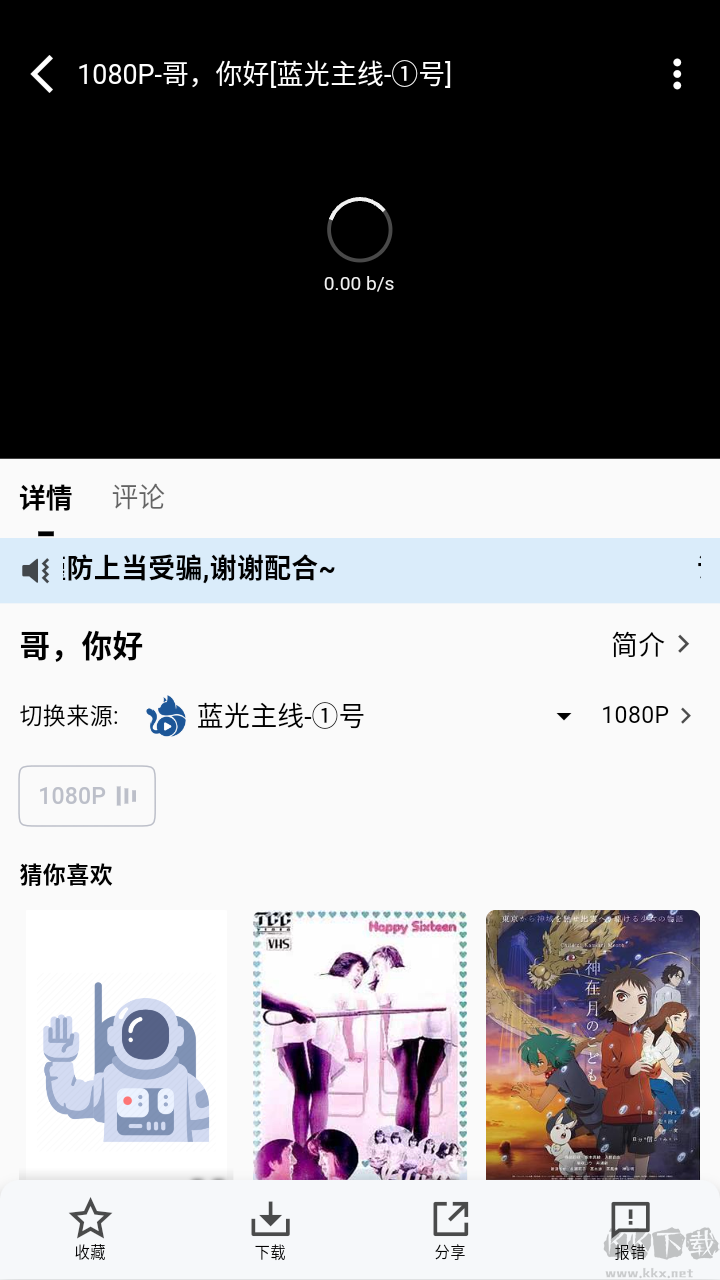Screen dimensions: 720x1280
Task: Add this video to 收藏 favorites
Action: pos(90,1230)
